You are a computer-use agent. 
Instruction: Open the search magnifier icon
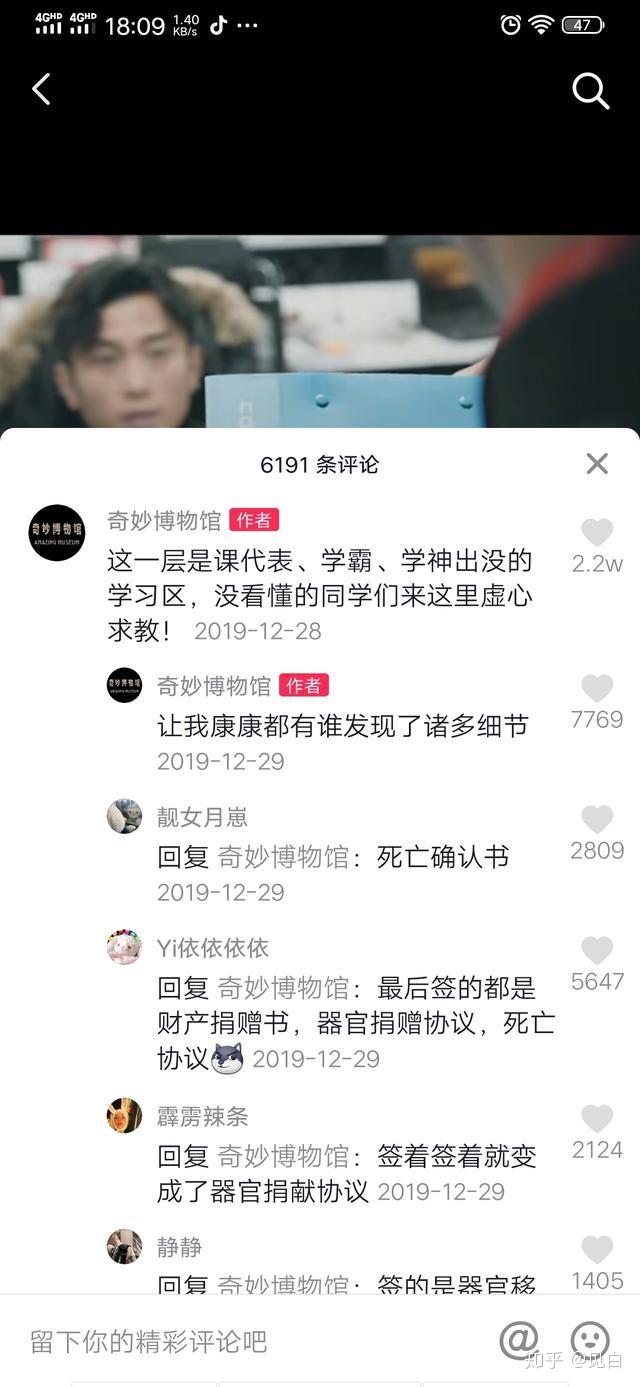pos(590,91)
